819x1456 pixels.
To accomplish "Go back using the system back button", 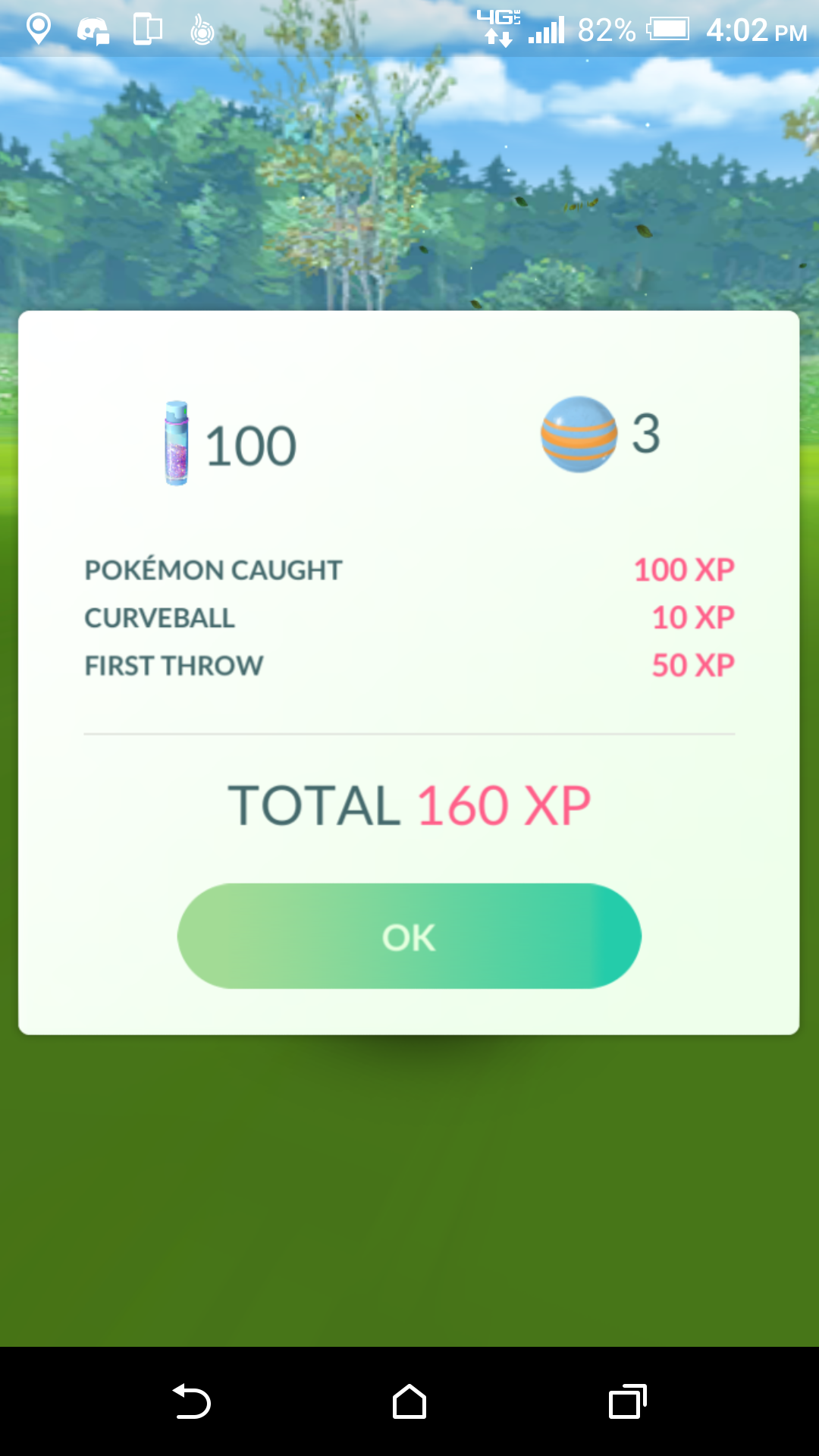I will point(192,1401).
